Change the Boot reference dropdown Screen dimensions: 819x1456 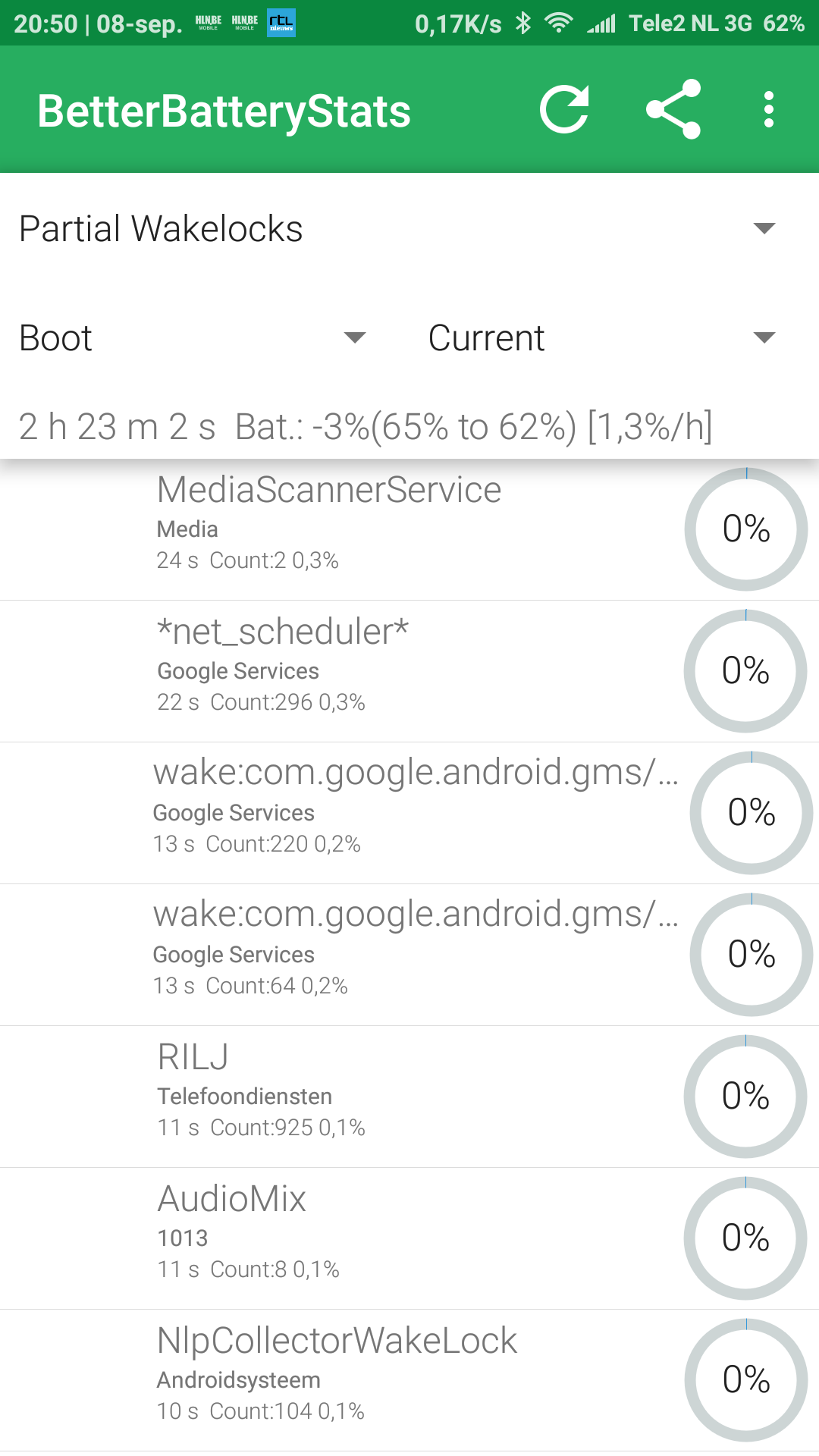click(x=194, y=337)
